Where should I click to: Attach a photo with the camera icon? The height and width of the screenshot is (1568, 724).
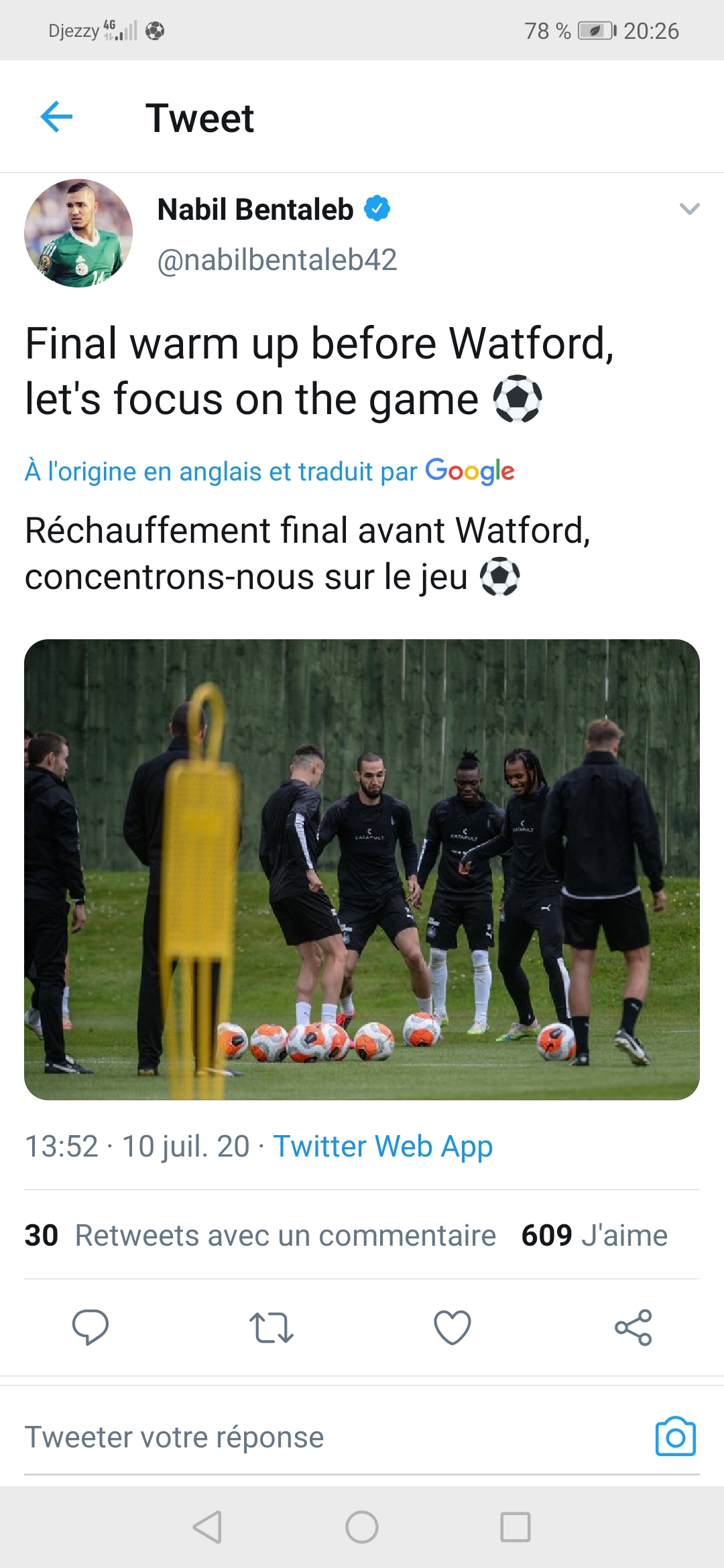click(x=675, y=1437)
